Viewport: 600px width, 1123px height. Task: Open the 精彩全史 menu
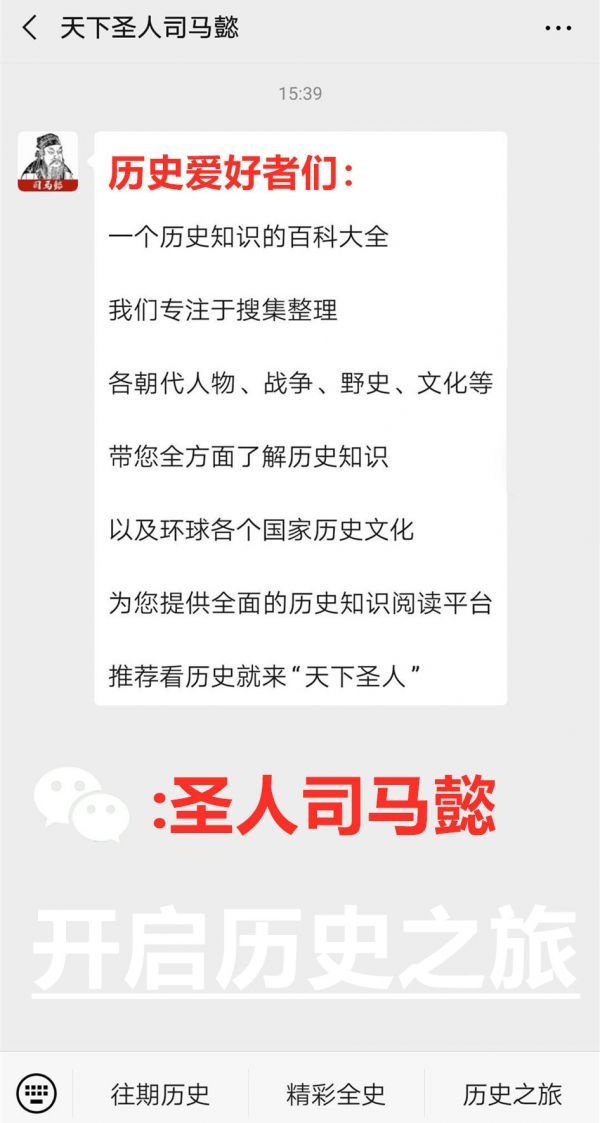(336, 1094)
